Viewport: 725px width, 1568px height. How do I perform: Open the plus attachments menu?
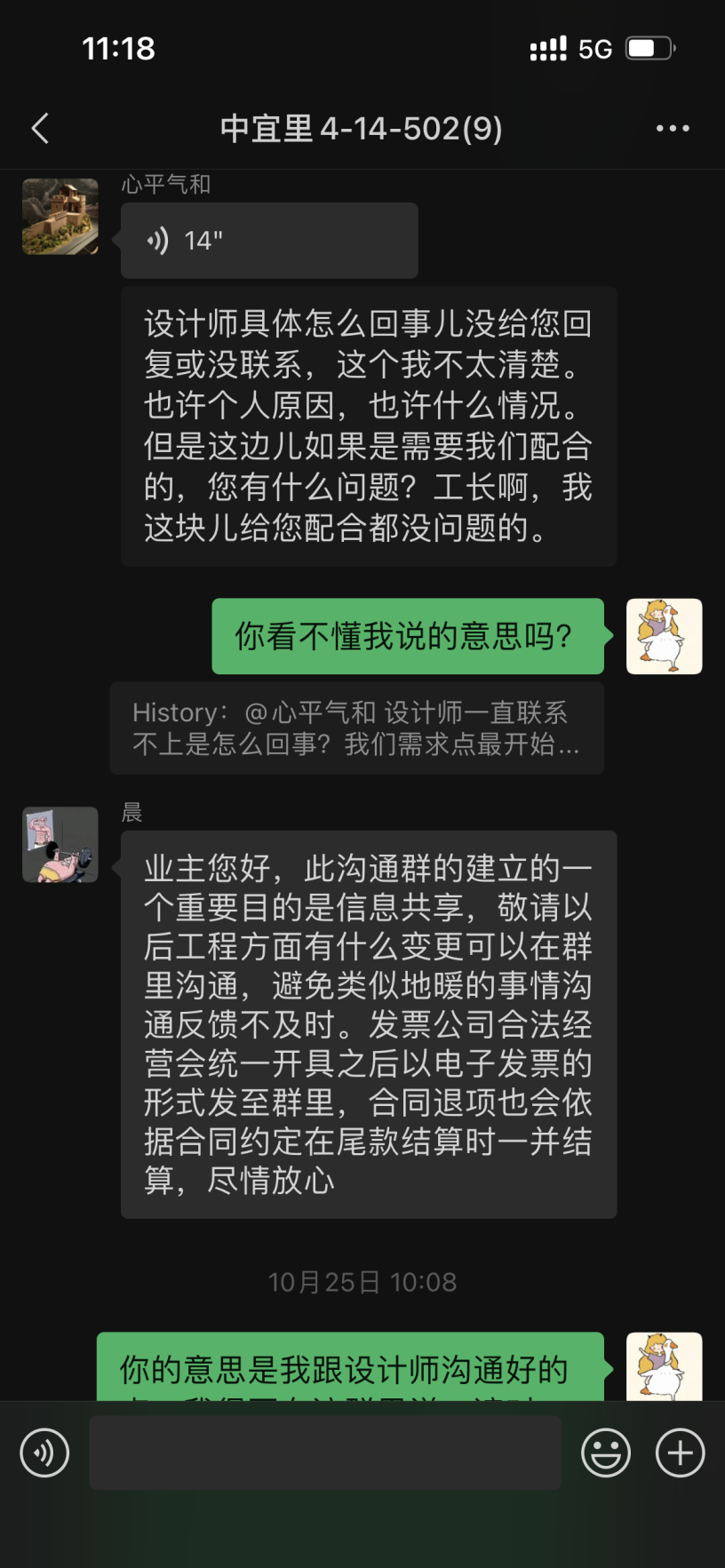tap(680, 1453)
